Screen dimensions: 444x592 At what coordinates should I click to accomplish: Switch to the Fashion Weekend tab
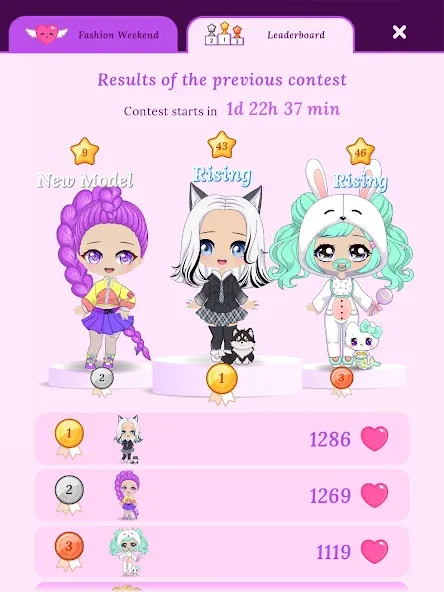click(x=93, y=34)
